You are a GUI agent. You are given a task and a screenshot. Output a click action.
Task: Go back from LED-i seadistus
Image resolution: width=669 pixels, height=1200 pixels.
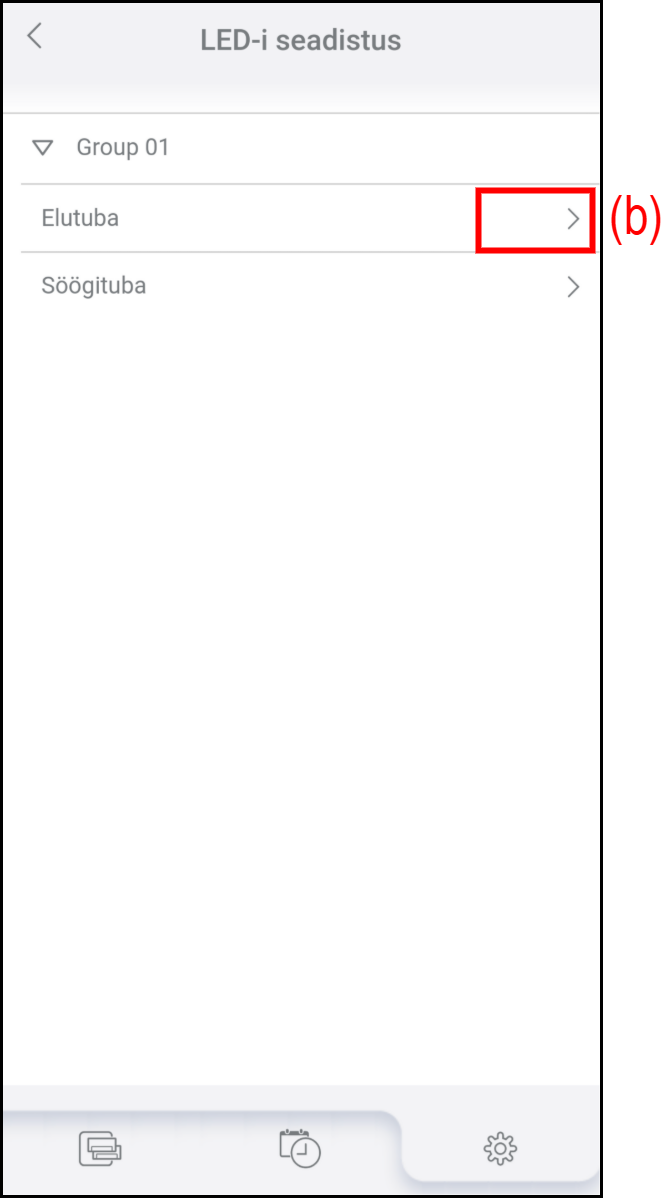point(35,37)
